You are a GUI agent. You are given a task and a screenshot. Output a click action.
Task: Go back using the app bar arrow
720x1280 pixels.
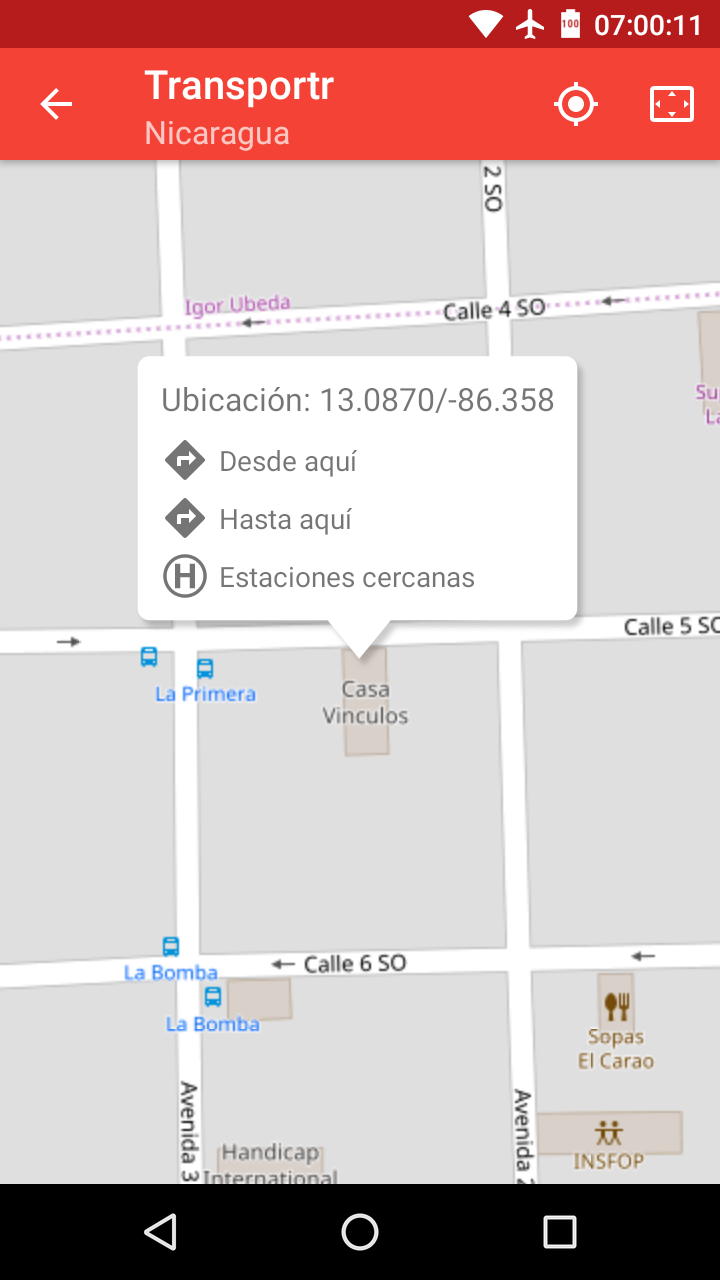point(56,104)
